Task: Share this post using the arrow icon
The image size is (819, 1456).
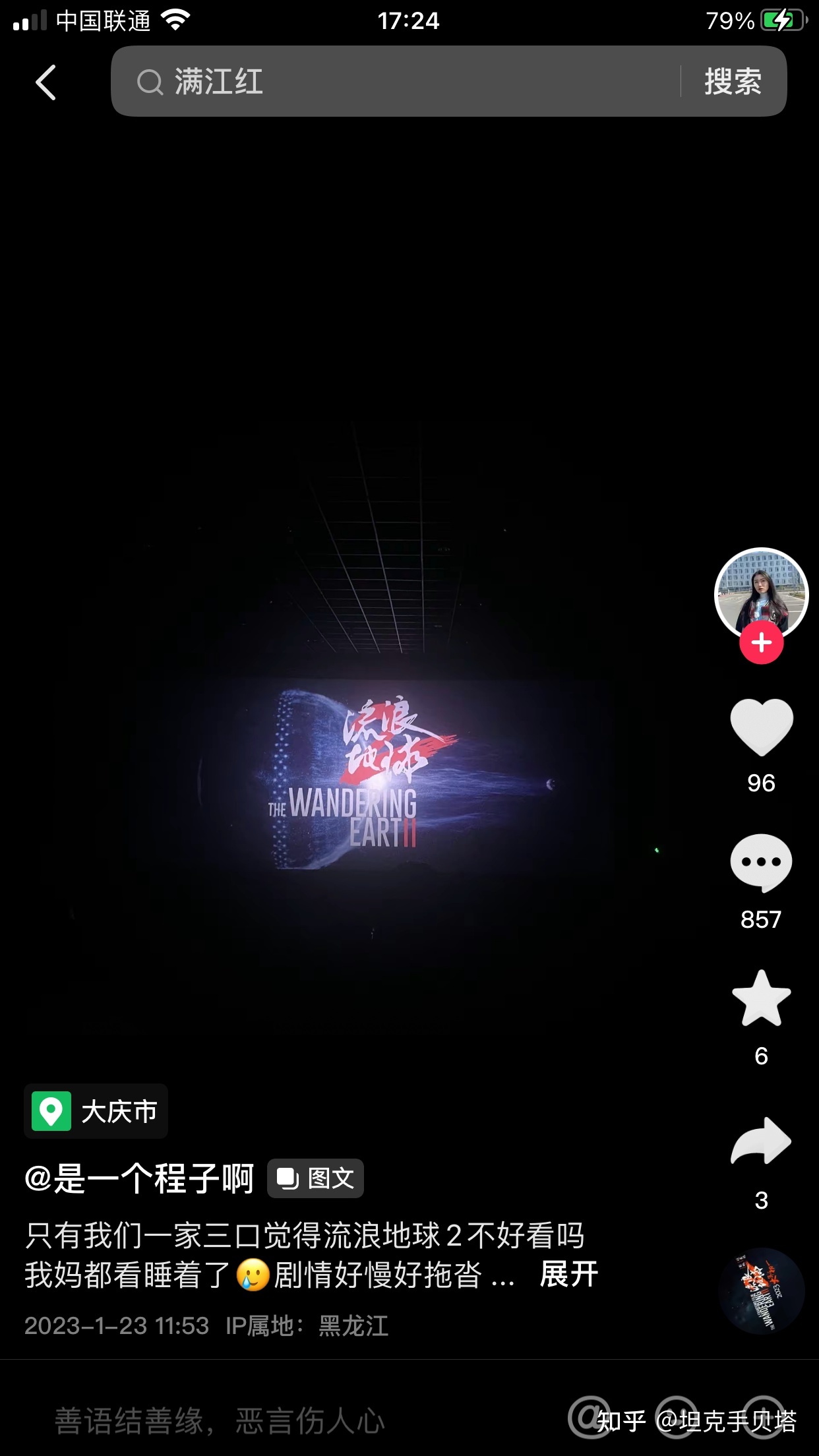Action: click(x=761, y=1141)
